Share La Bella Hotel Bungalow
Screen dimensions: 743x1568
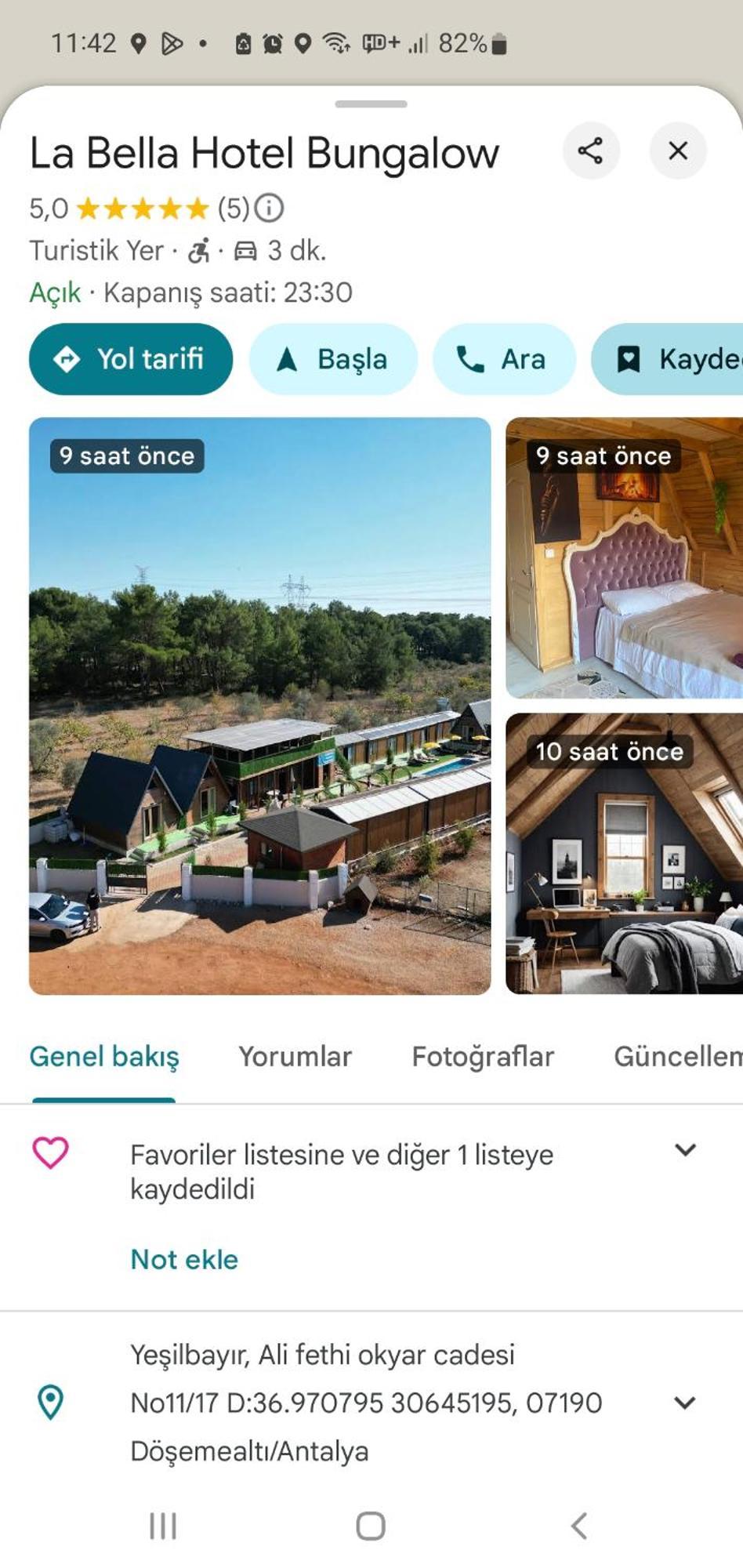(590, 151)
